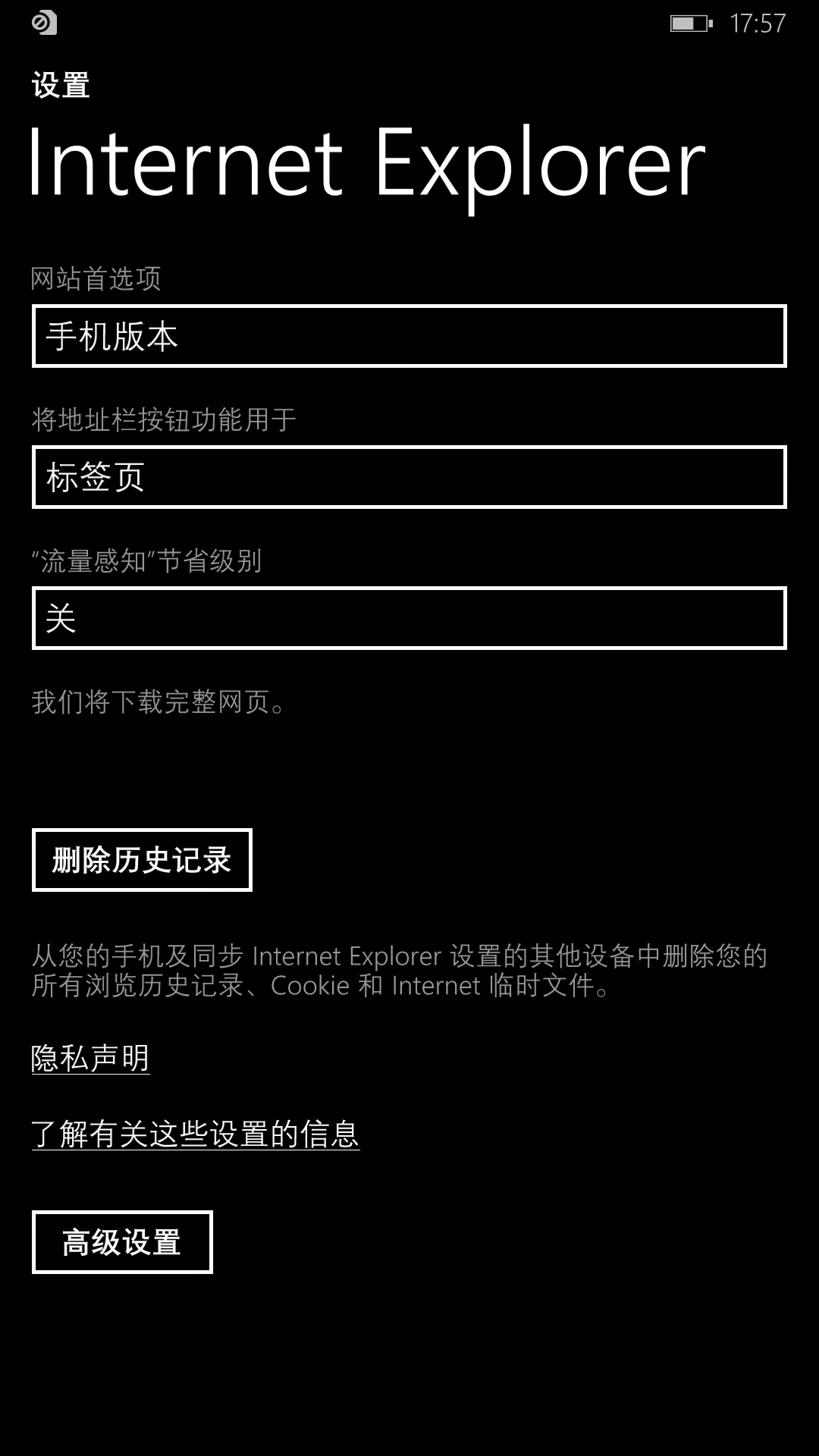Viewport: 819px width, 1456px height.
Task: Tap the 删除历史记录 button
Action: coord(142,860)
